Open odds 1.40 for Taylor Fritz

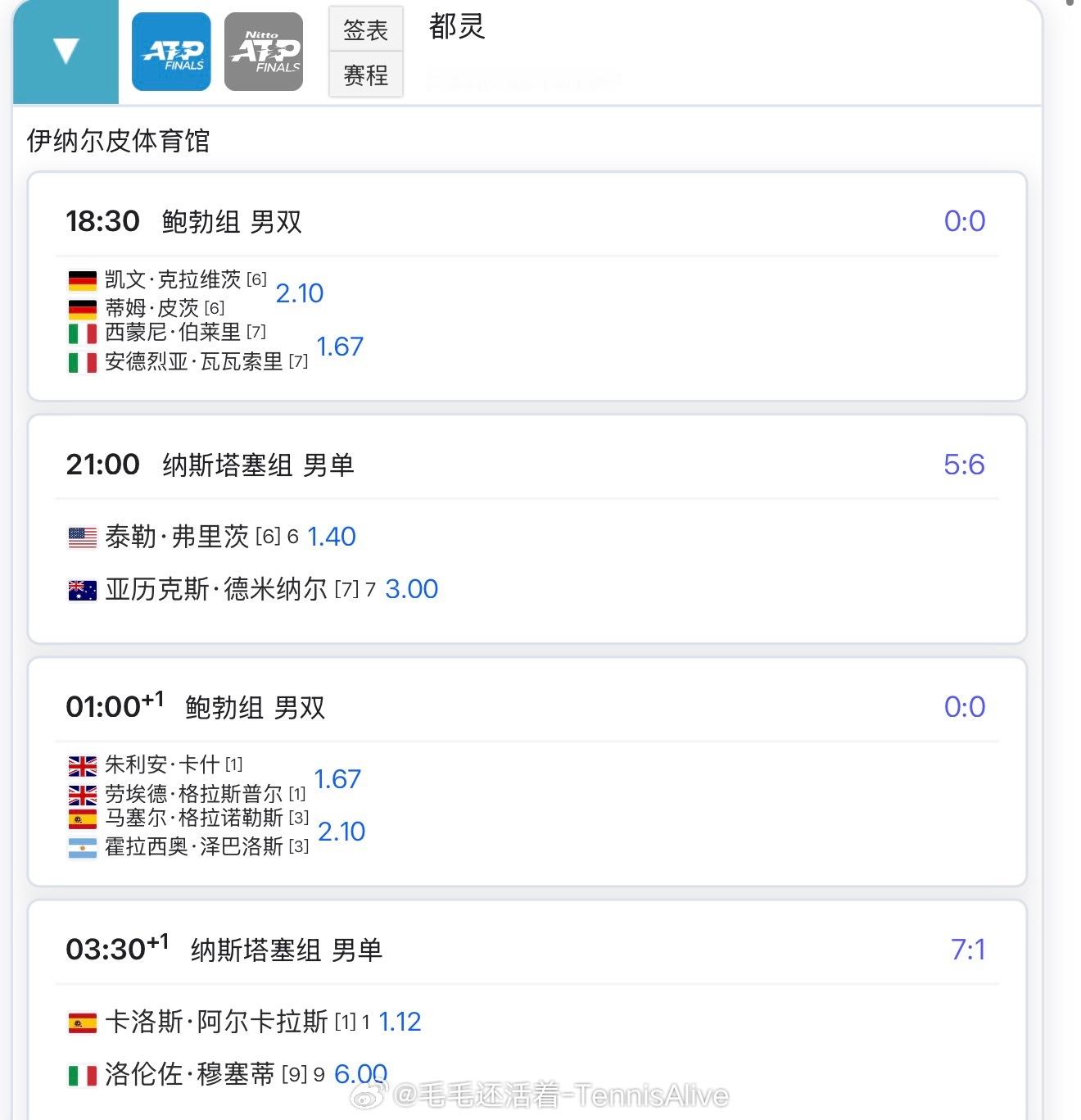coord(331,537)
